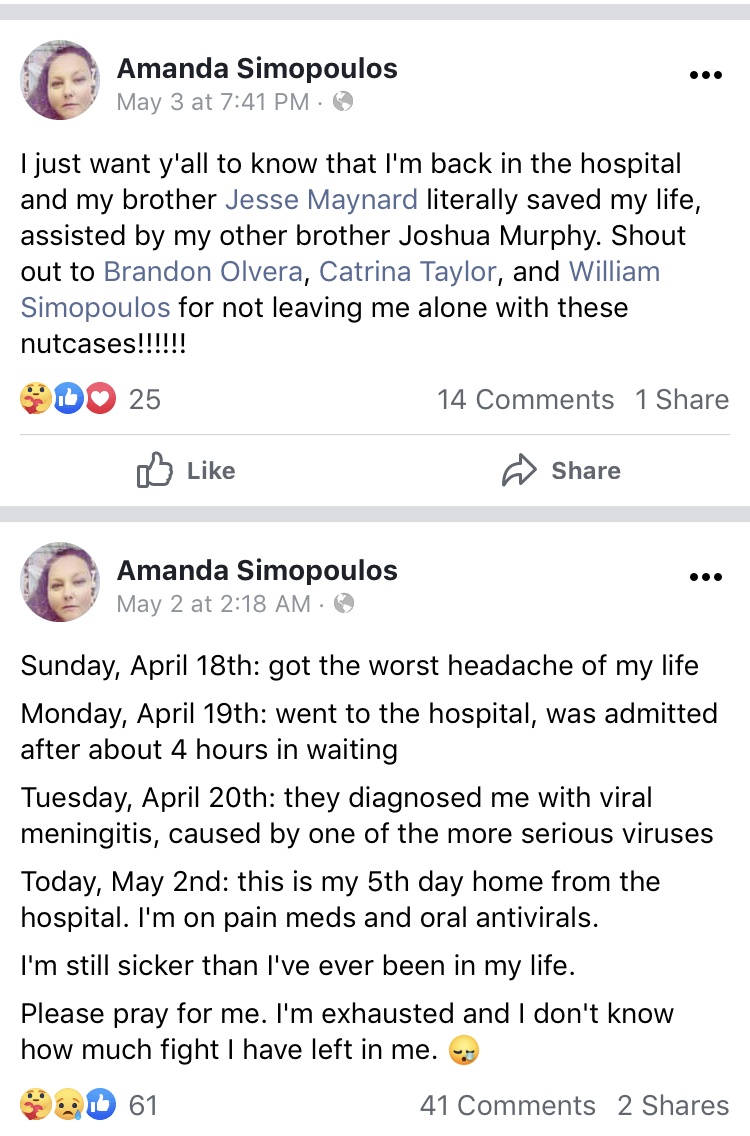Open Catrina Taylor's tagged profile
Viewport: 750px width, 1136px height.
[407, 271]
